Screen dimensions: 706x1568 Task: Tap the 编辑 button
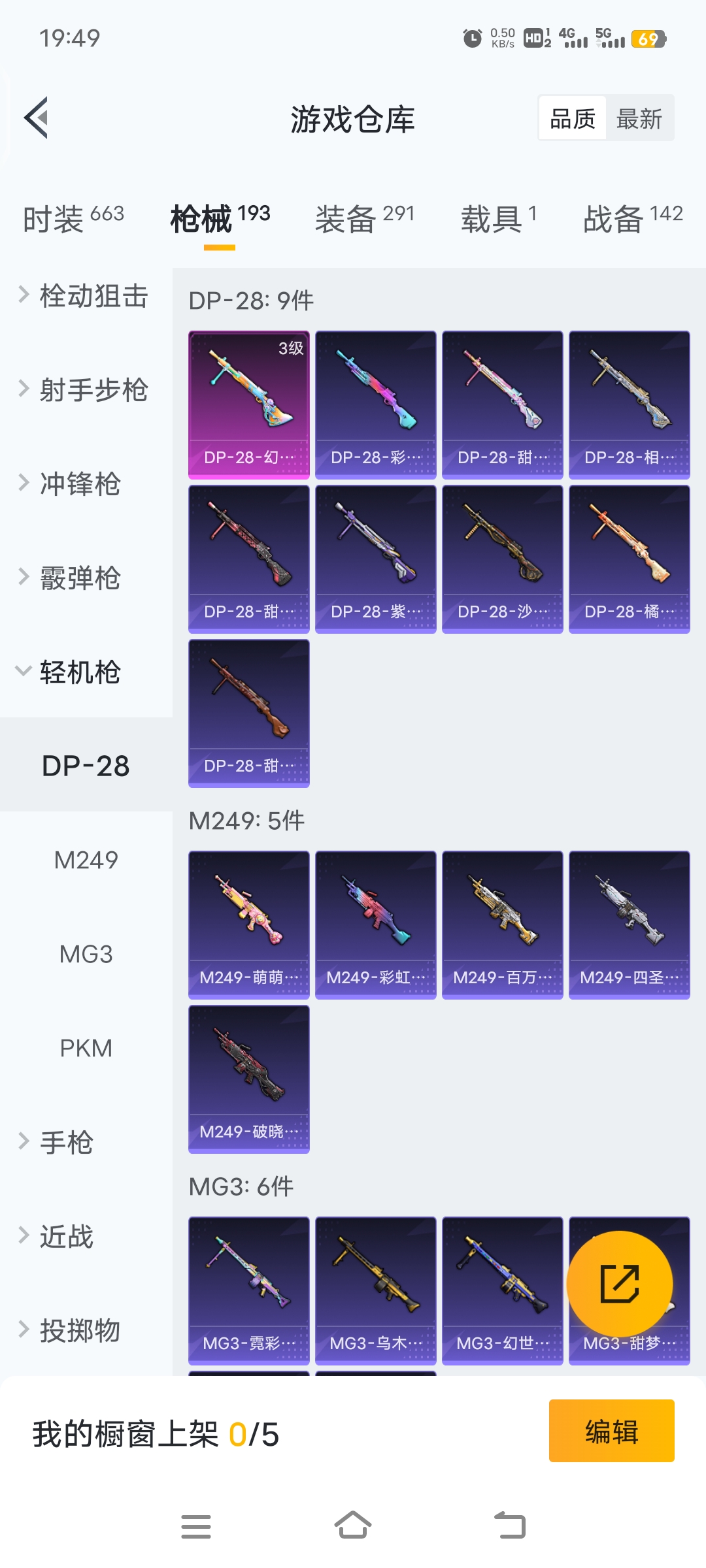click(611, 1431)
